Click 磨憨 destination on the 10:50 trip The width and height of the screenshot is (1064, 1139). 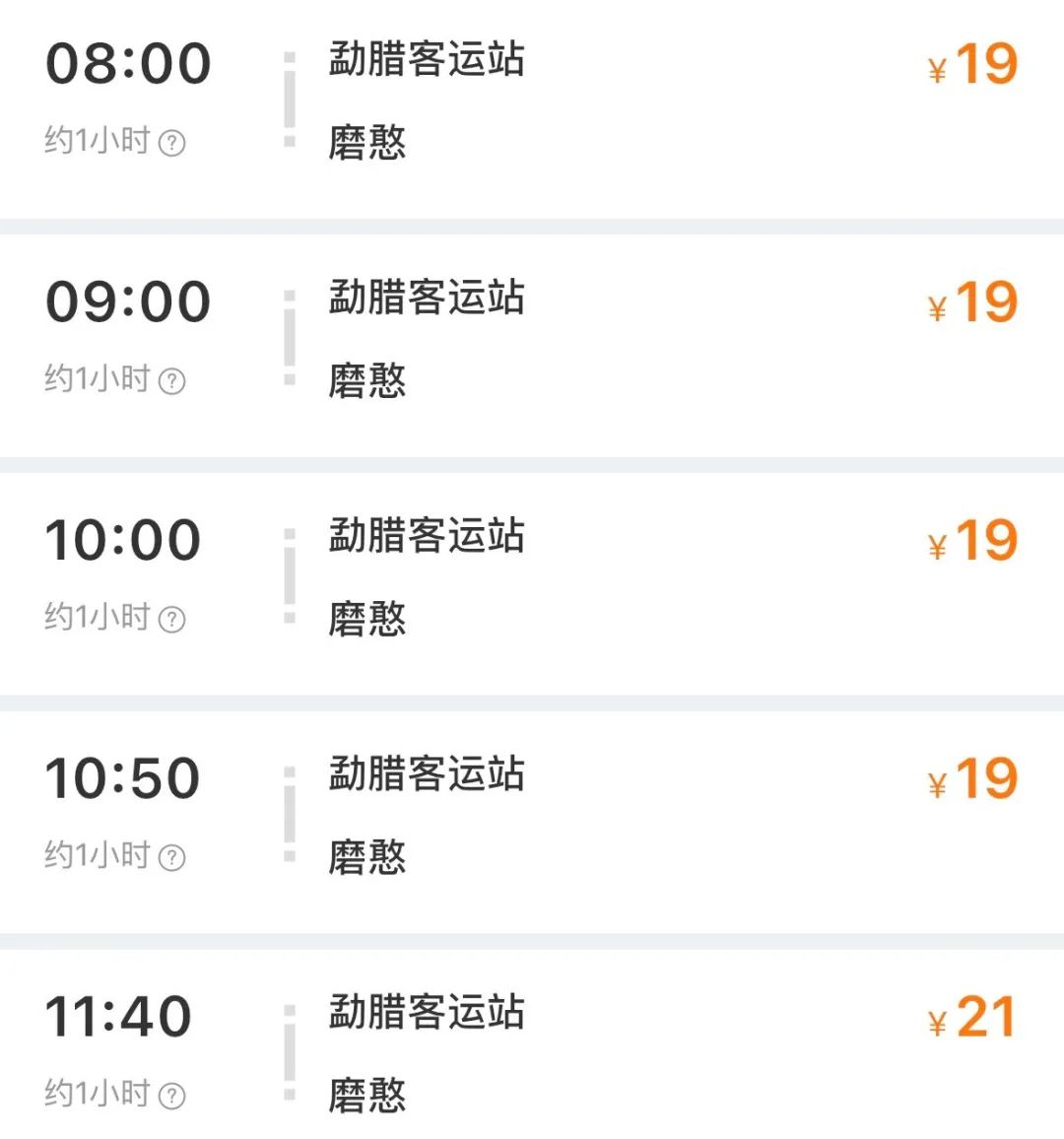369,857
